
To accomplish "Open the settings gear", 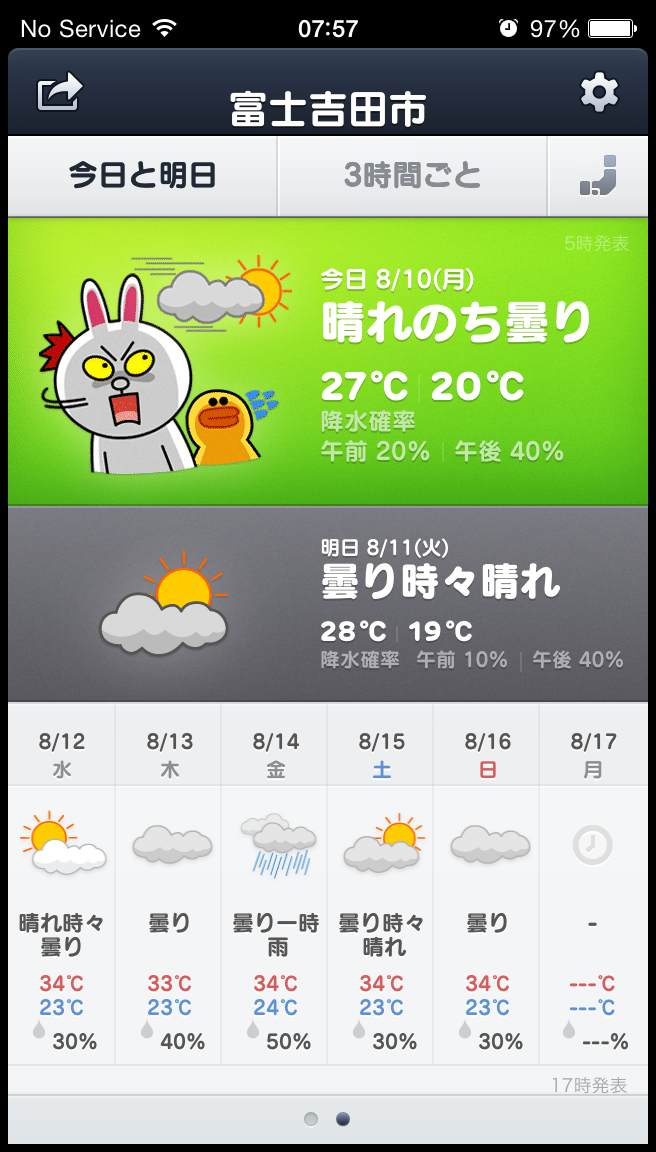I will point(599,93).
